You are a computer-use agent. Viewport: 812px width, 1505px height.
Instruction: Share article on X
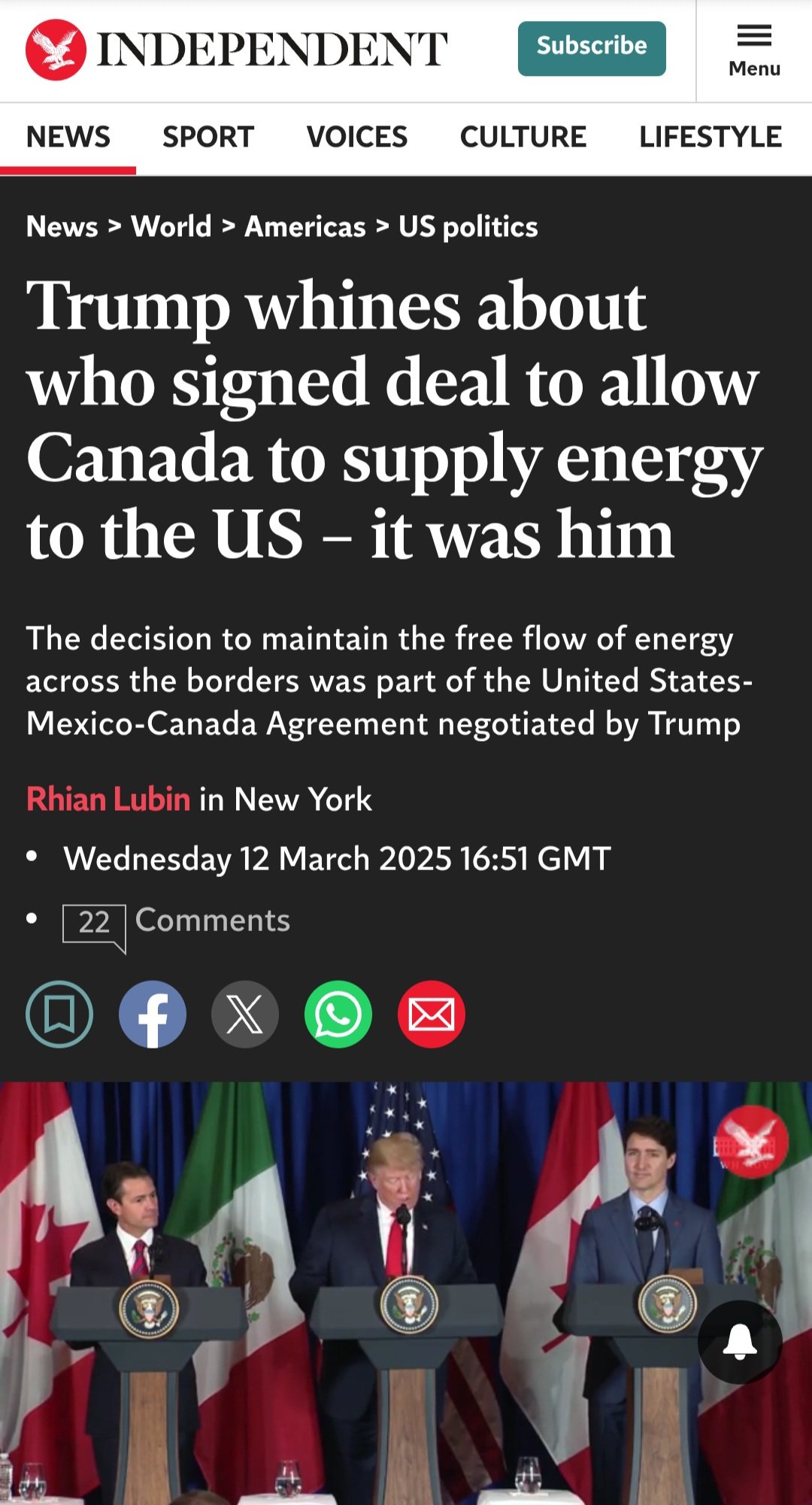[x=245, y=1014]
